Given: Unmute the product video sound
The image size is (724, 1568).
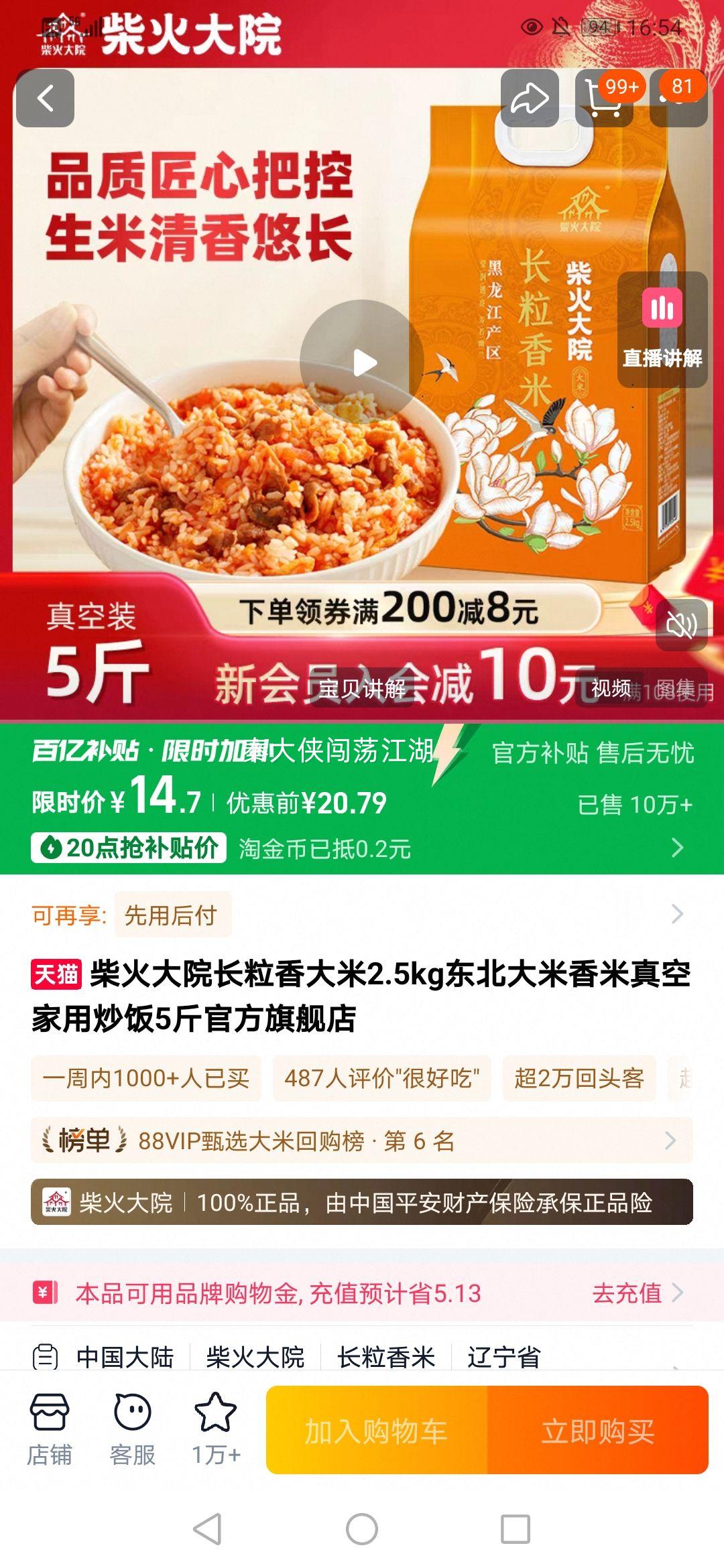Looking at the screenshot, I should [681, 625].
